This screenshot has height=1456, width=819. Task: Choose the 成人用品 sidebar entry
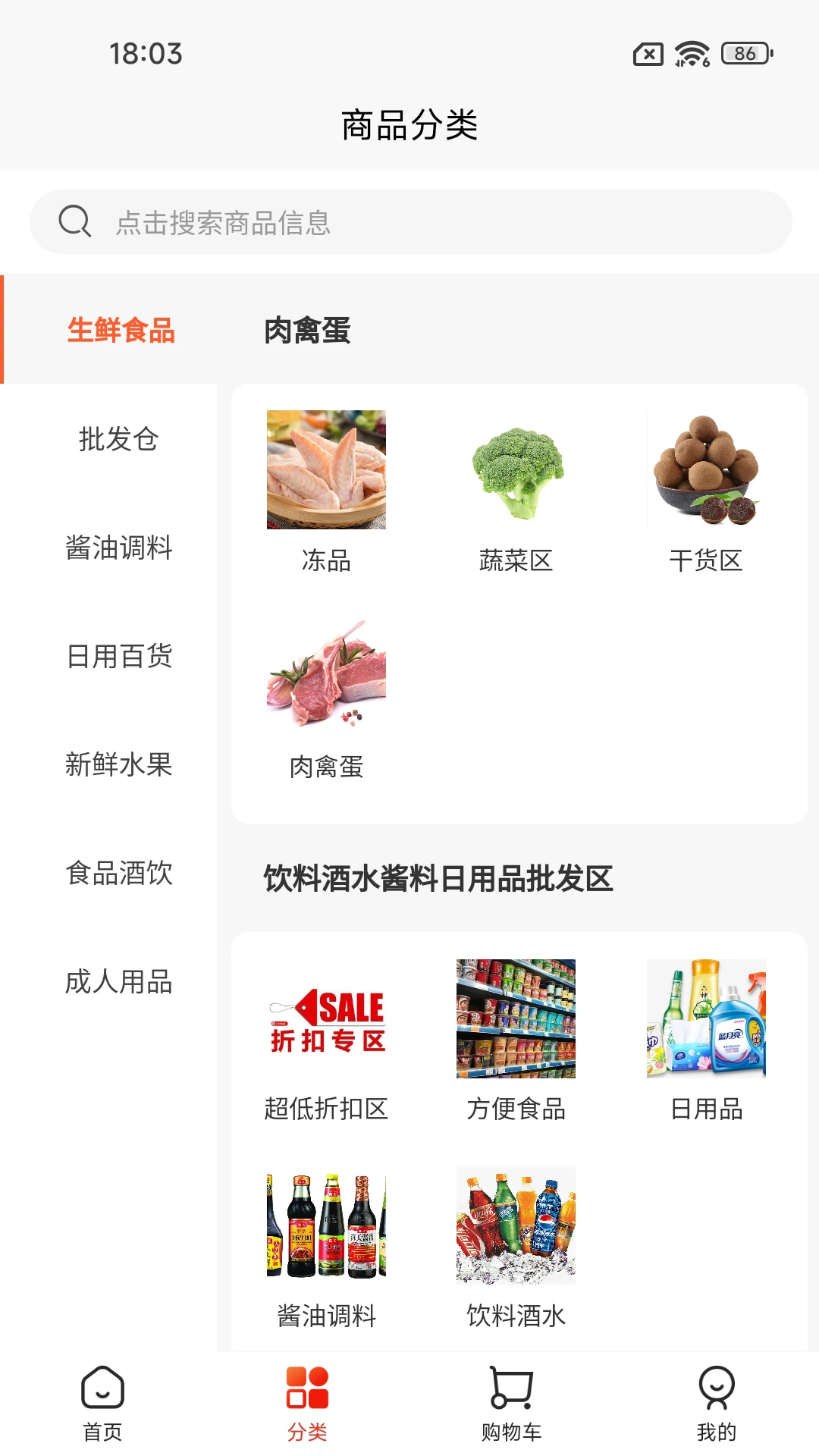coord(120,984)
